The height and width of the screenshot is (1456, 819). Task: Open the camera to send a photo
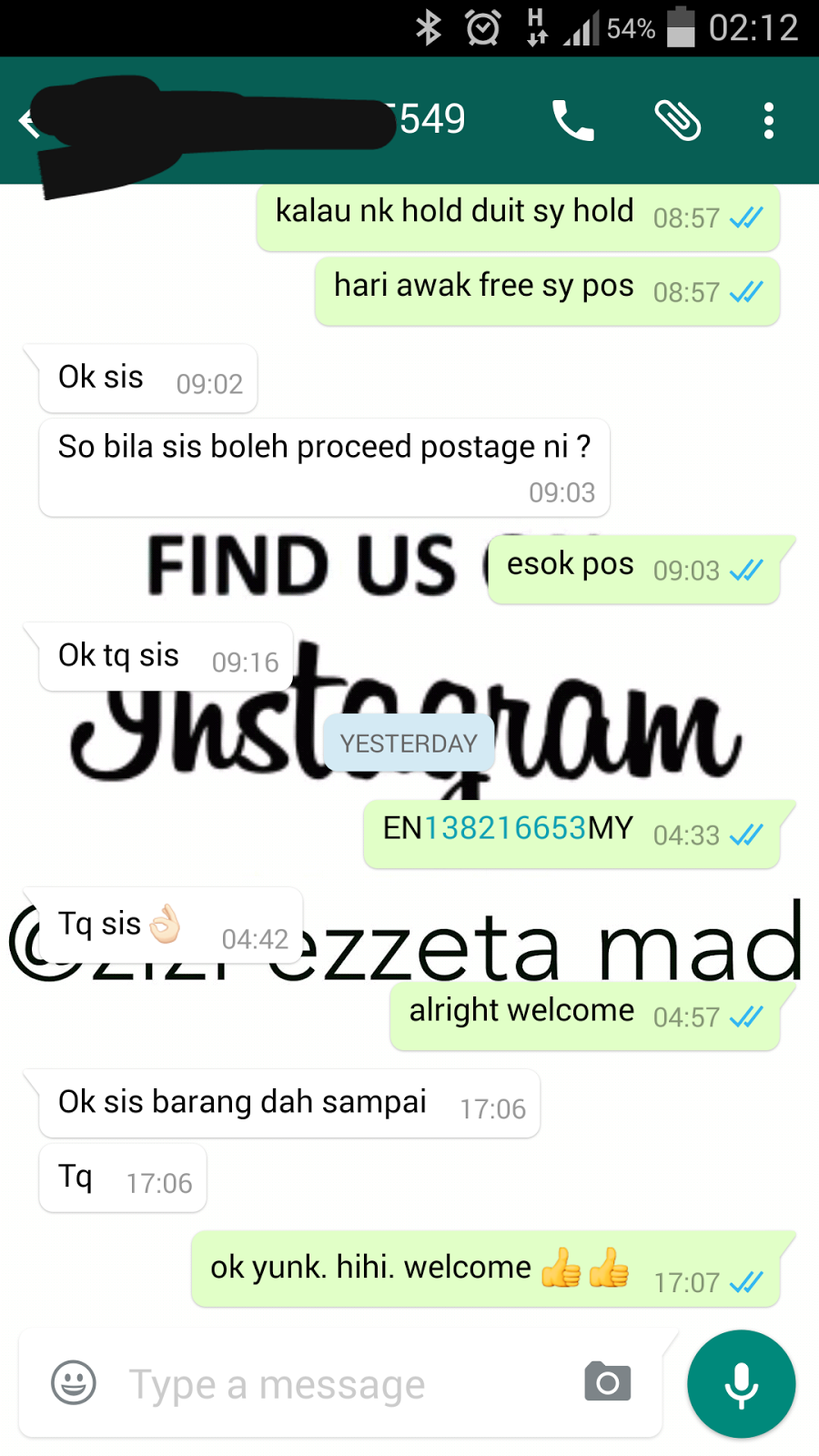coord(608,1382)
